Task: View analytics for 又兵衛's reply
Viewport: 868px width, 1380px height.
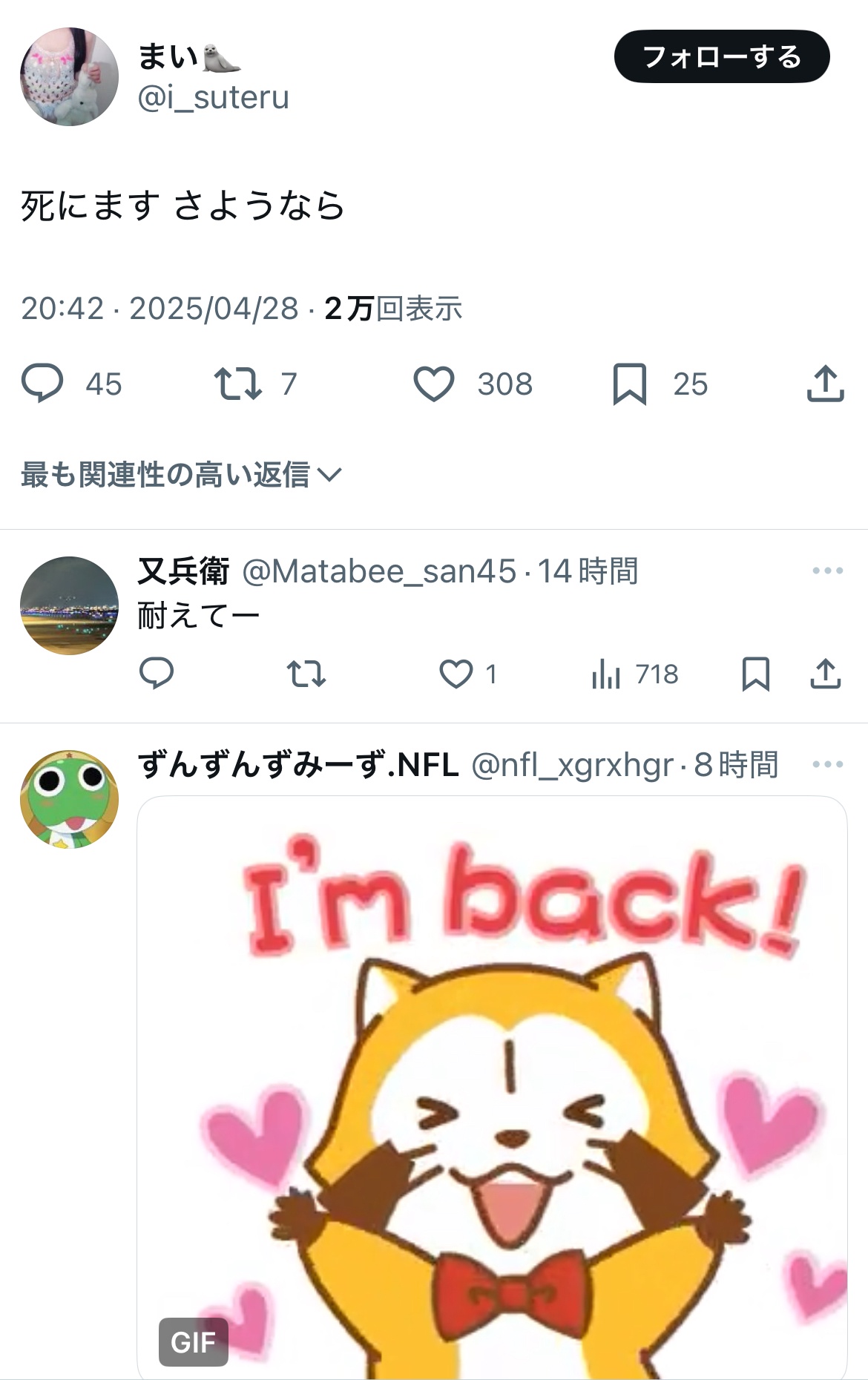Action: [x=606, y=674]
